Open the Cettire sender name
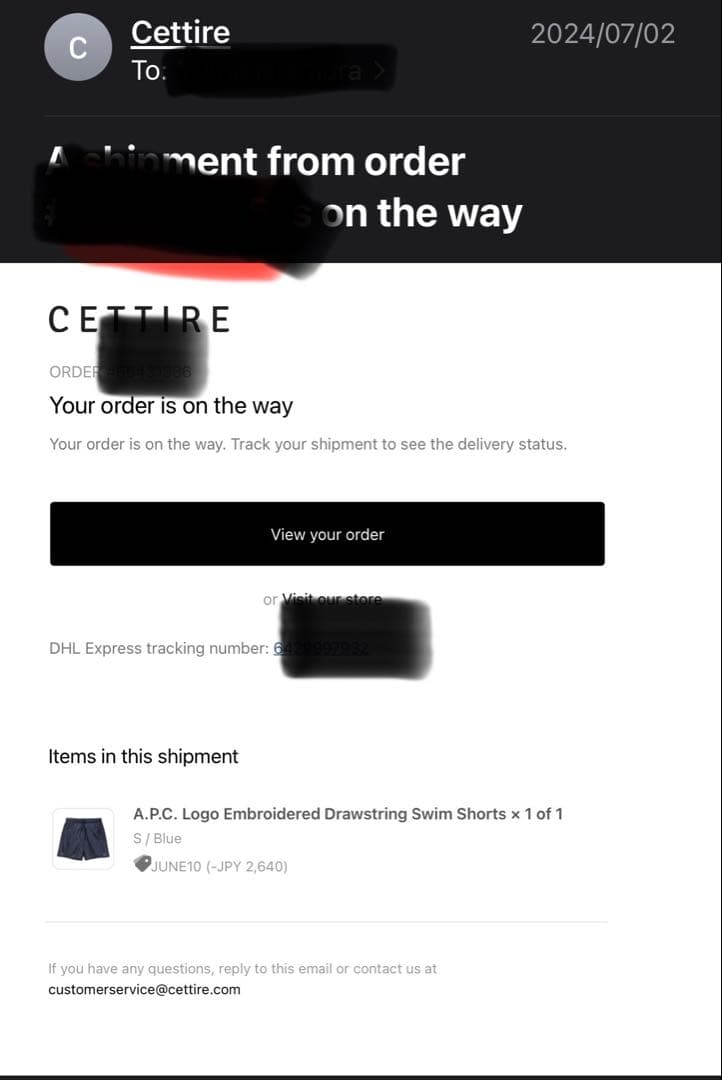Image resolution: width=722 pixels, height=1080 pixels. (x=180, y=32)
